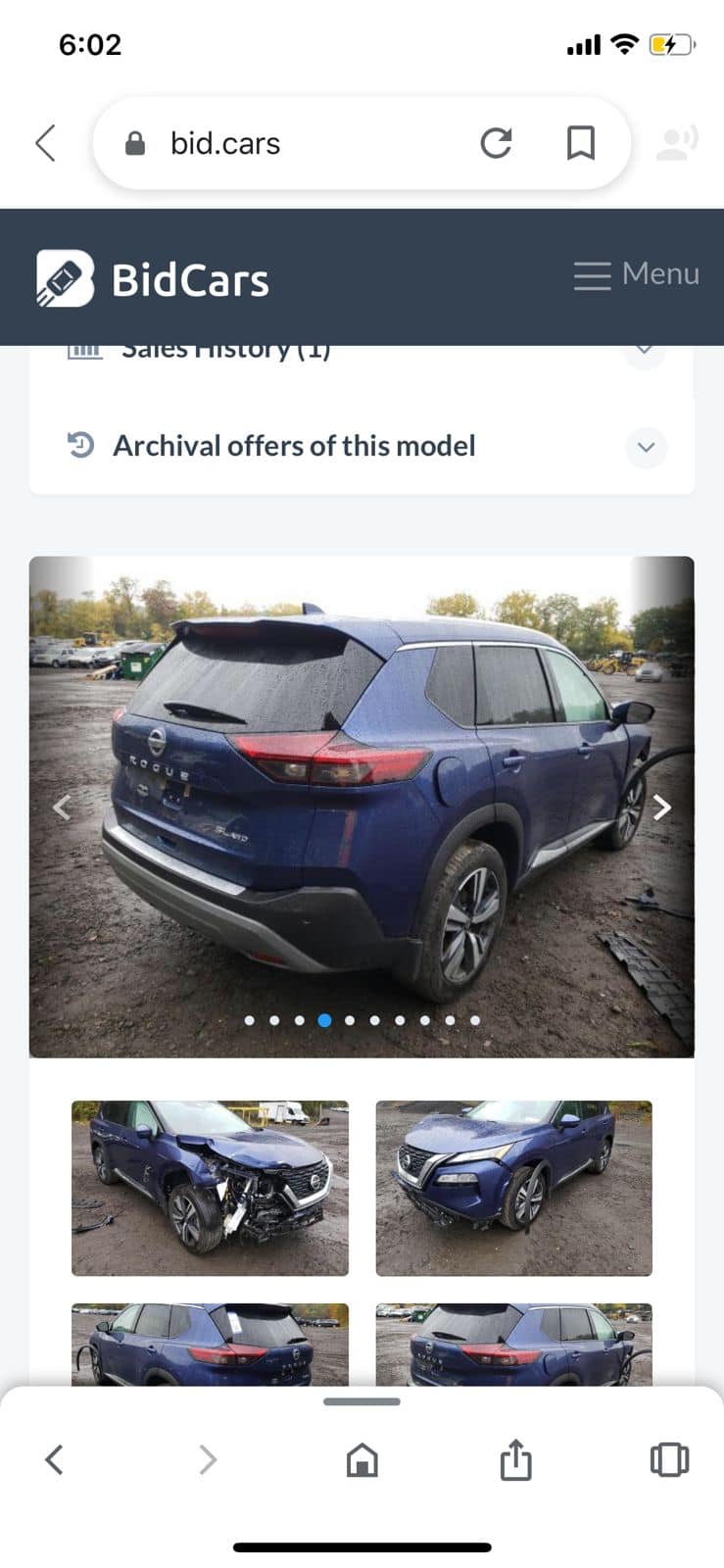Screen dimensions: 724x1568
Task: Open the browser tabs overview
Action: pos(670,1460)
